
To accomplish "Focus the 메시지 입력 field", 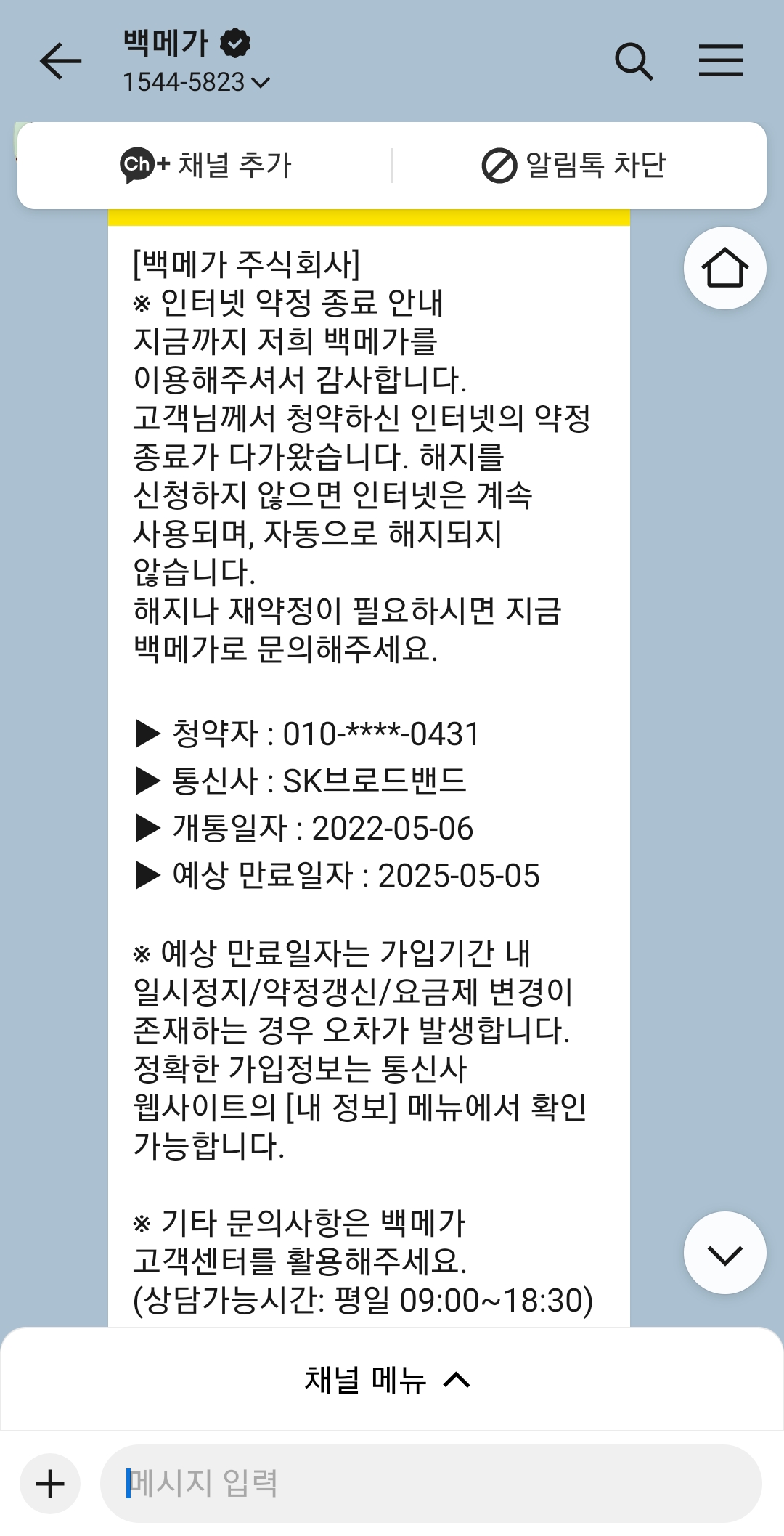I will [x=430, y=1484].
